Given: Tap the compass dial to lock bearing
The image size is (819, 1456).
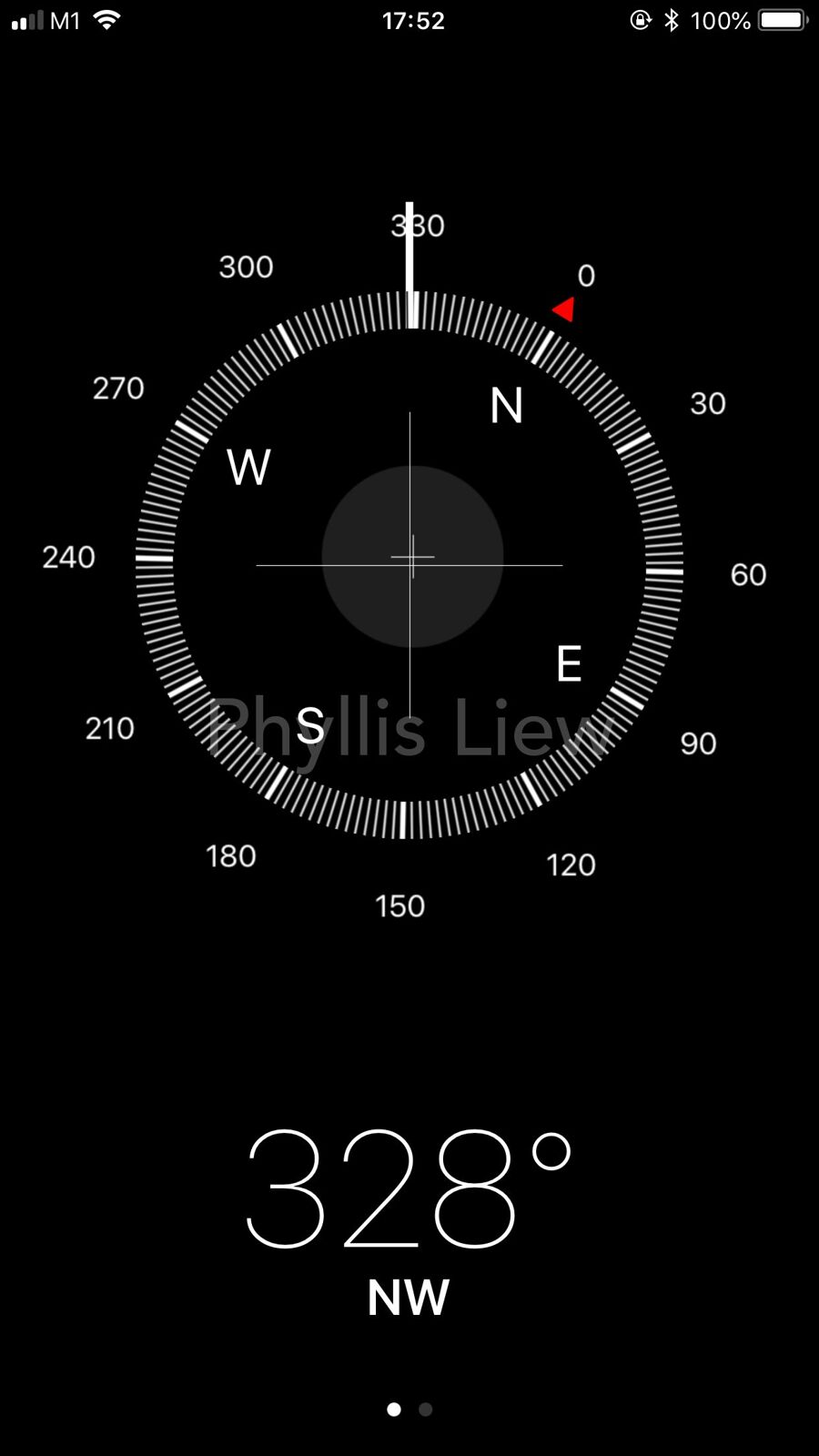Looking at the screenshot, I should pyautogui.click(x=409, y=562).
